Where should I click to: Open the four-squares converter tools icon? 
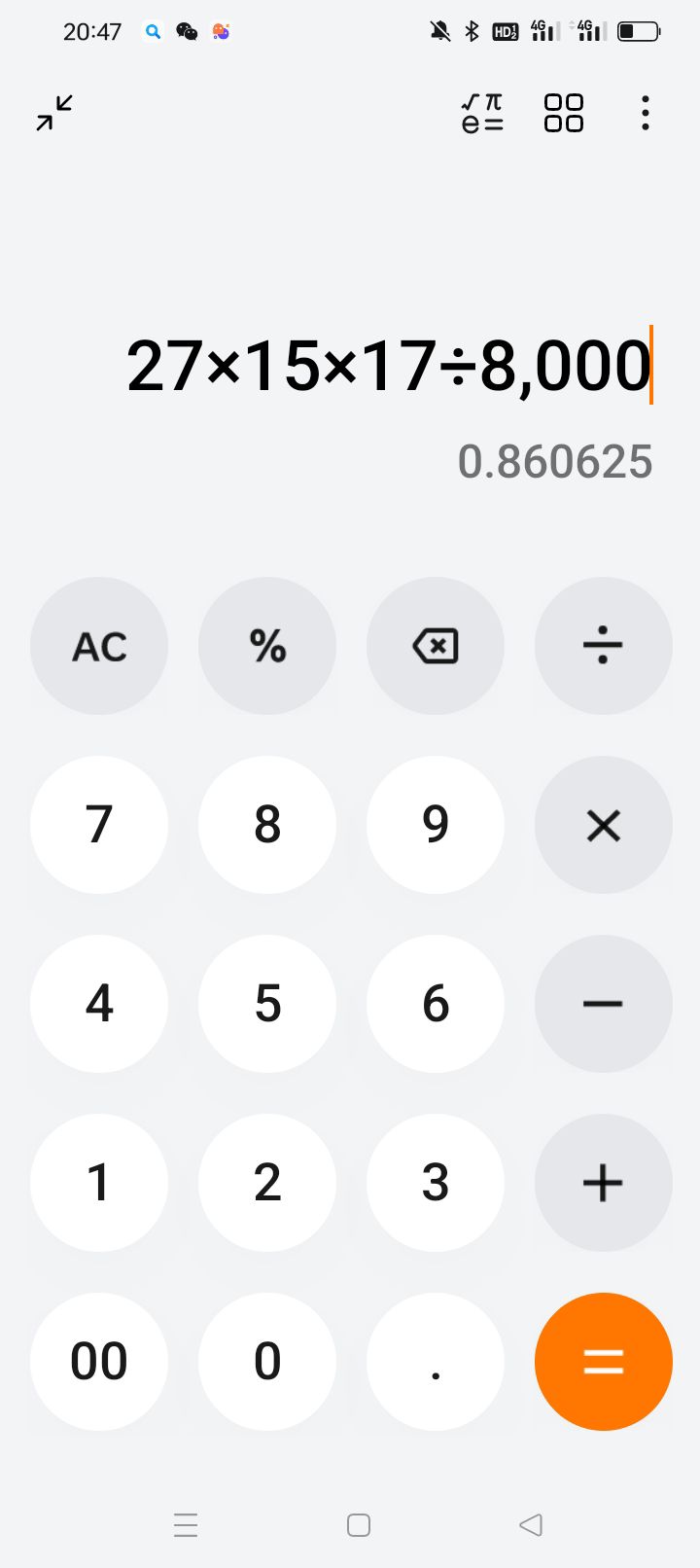pyautogui.click(x=564, y=113)
